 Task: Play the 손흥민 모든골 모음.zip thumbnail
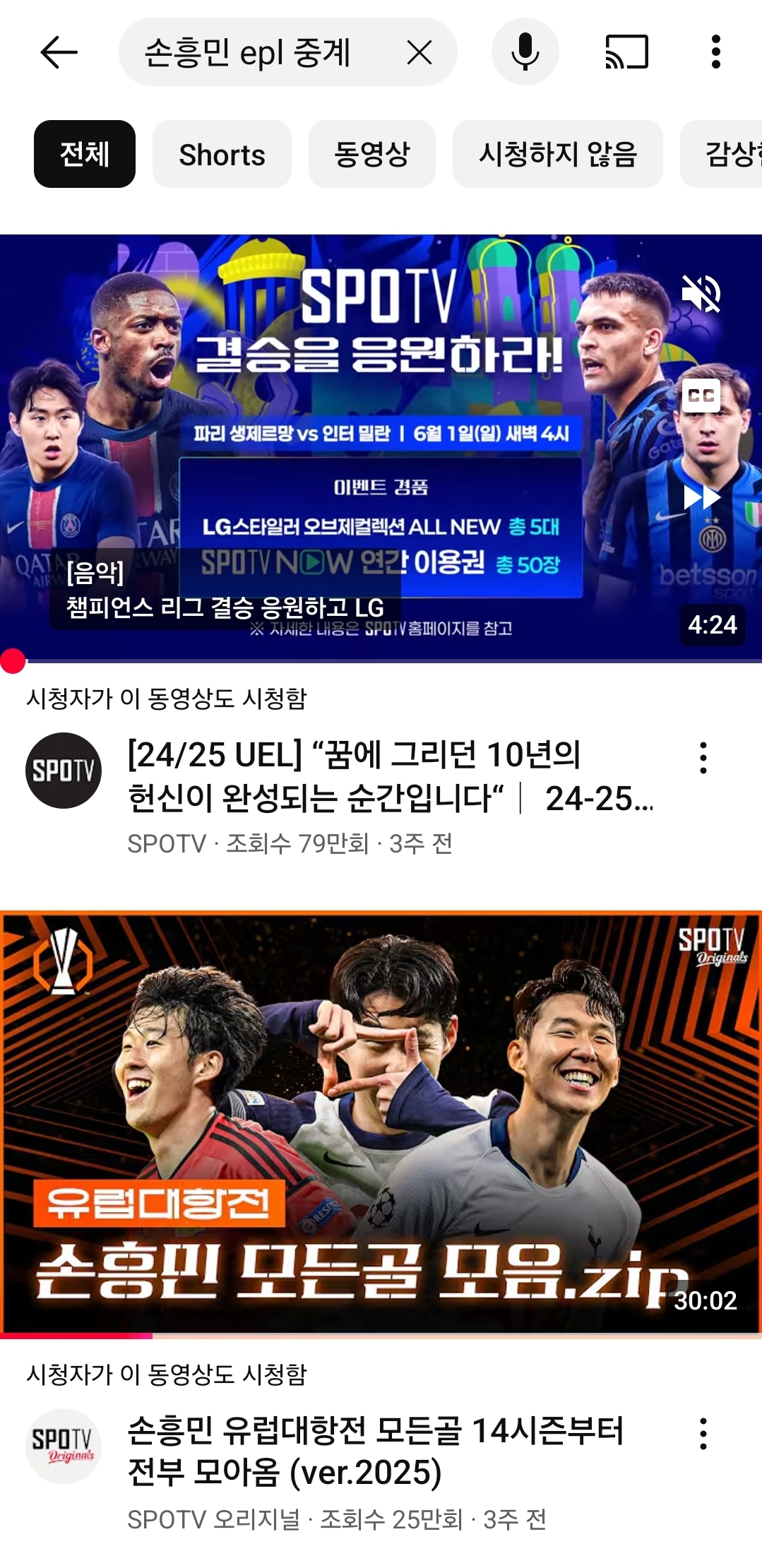tap(381, 1122)
